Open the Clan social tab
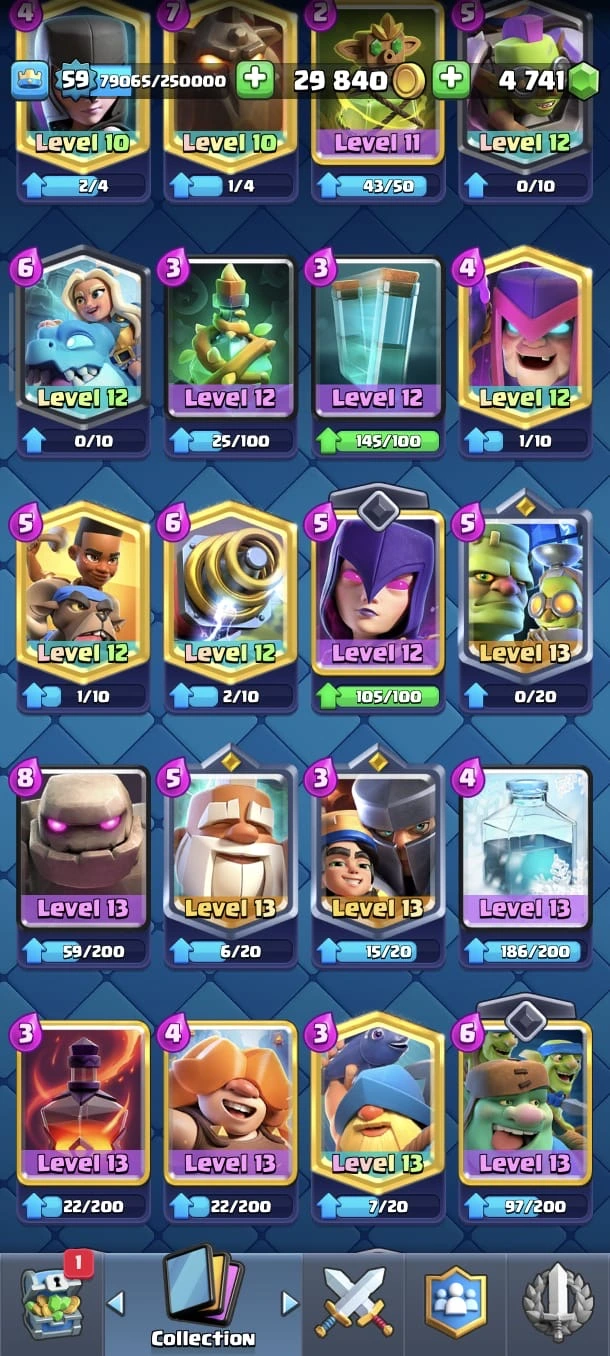This screenshot has height=1356, width=610. point(455,1303)
